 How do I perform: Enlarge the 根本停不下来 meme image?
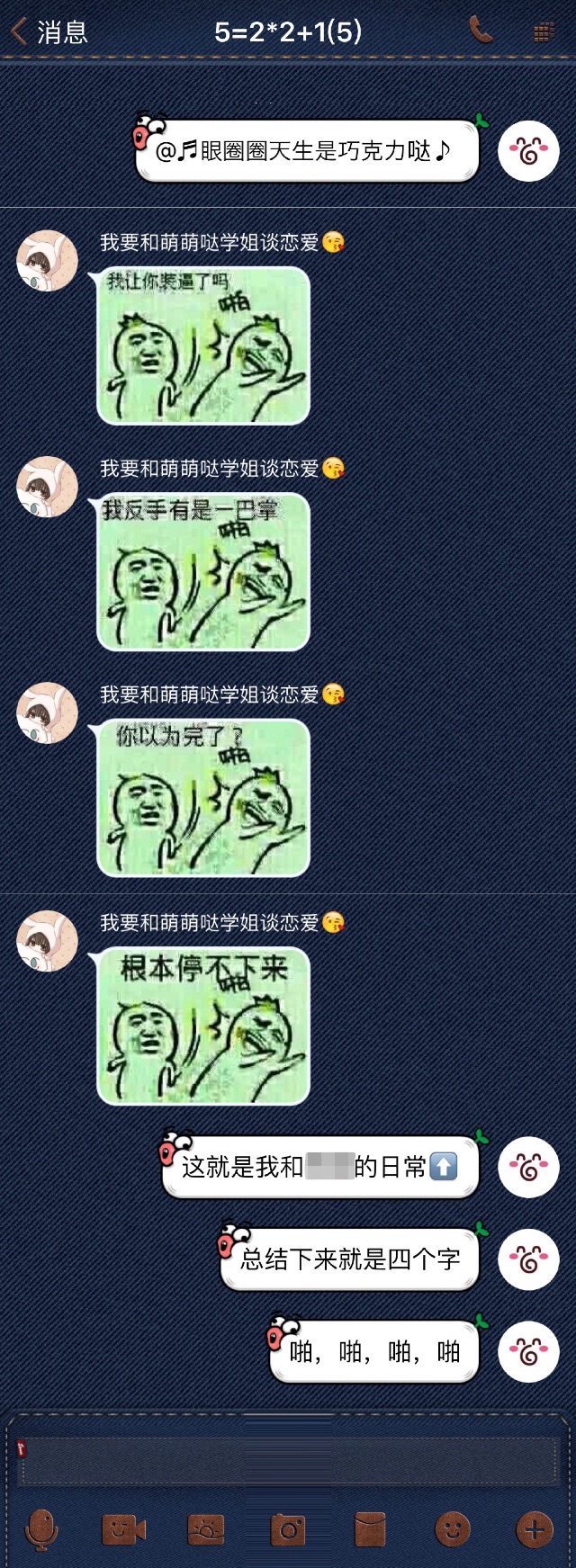point(203,1026)
